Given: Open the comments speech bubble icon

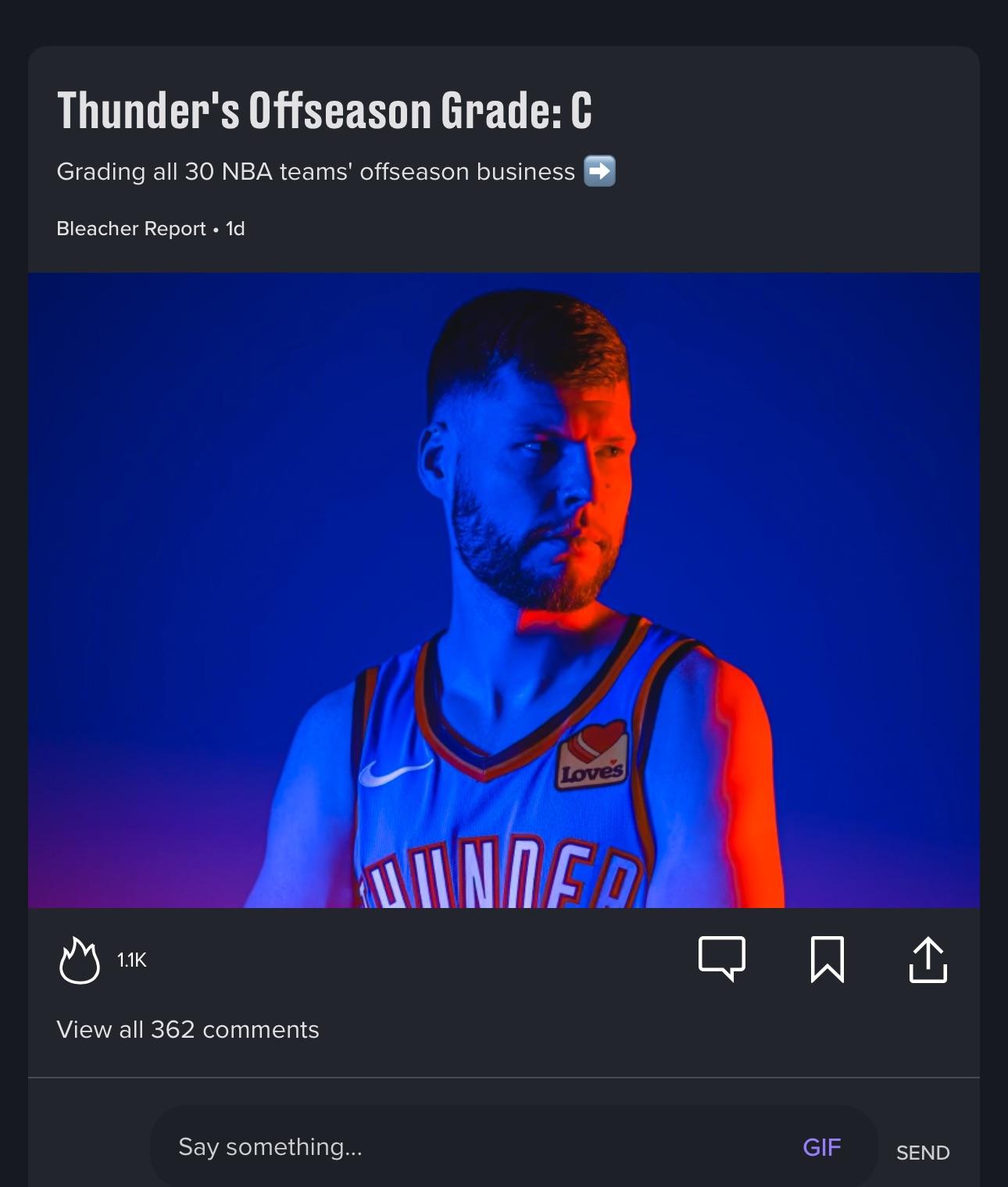Looking at the screenshot, I should coord(721,958).
